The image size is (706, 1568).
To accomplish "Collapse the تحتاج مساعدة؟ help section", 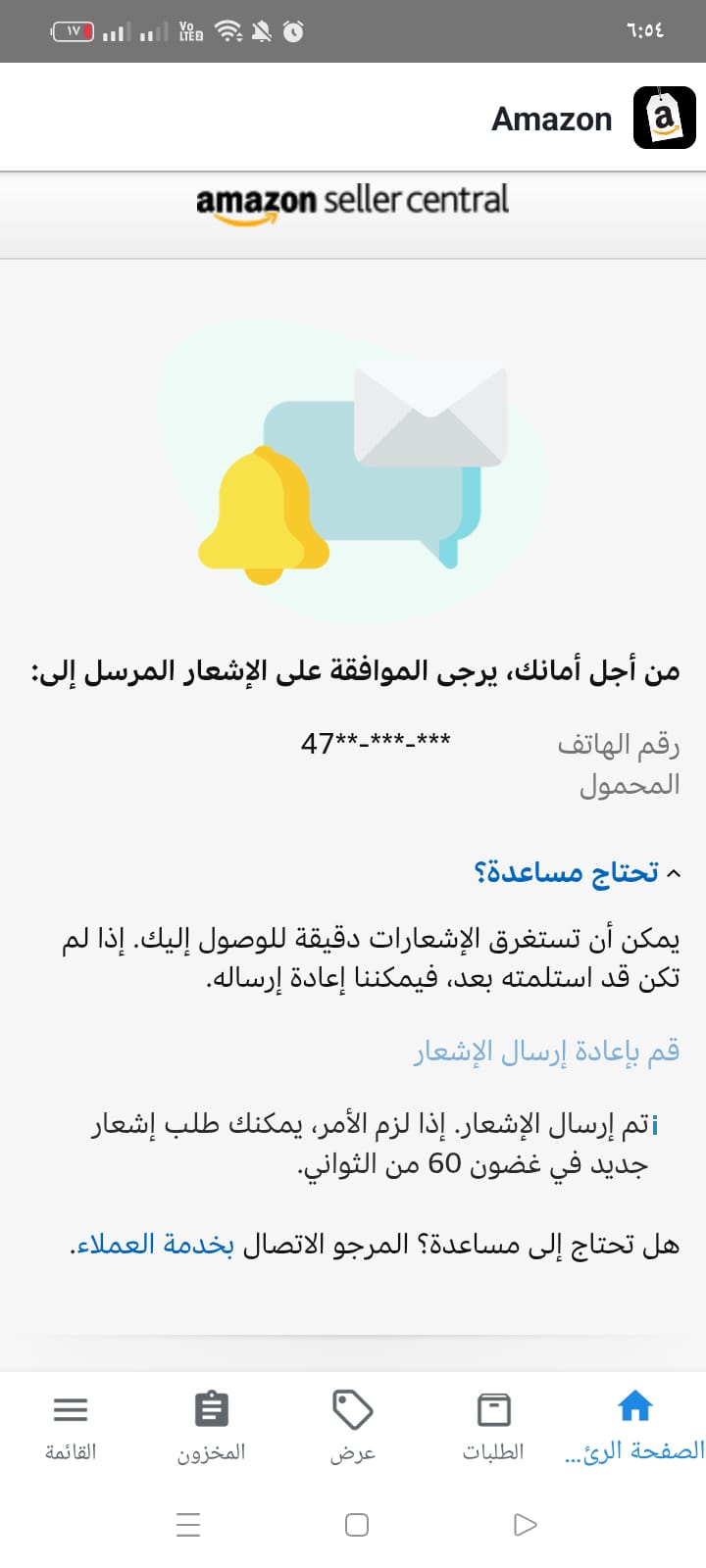I will point(579,872).
